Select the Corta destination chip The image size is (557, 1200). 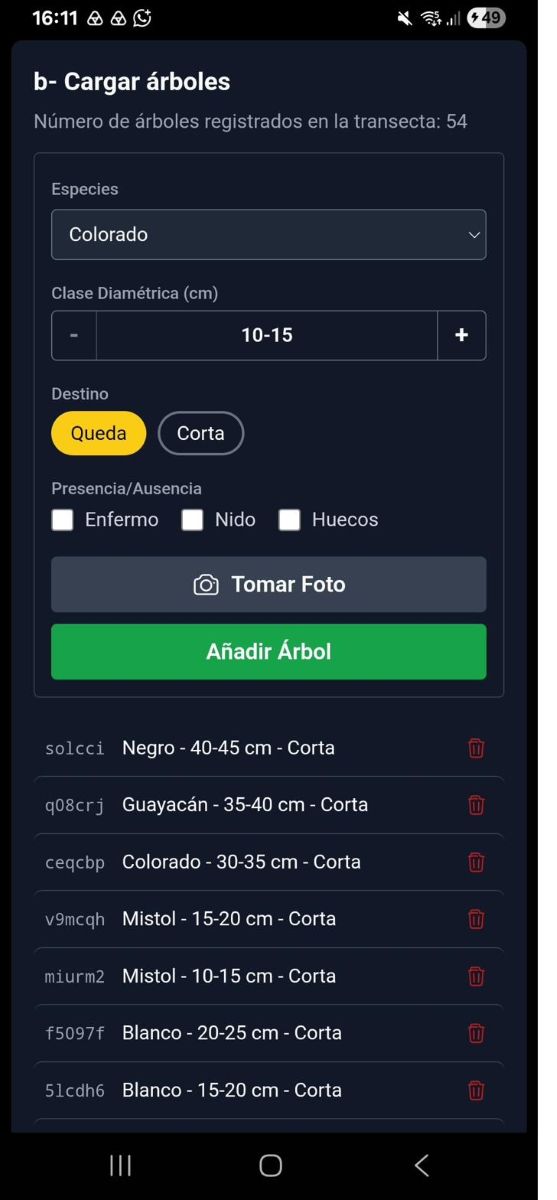click(201, 433)
